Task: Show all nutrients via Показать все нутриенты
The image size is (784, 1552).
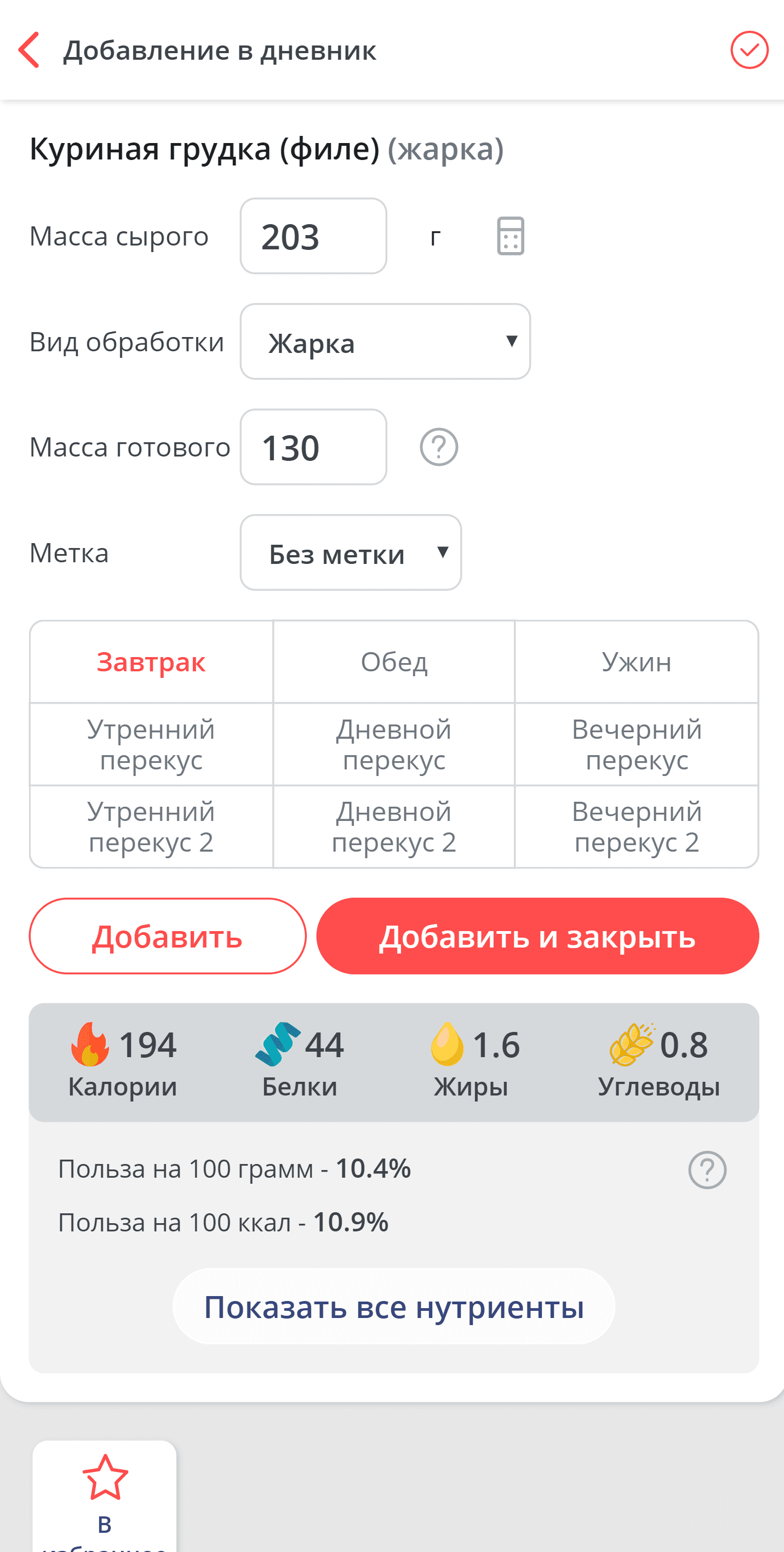Action: 394,1306
